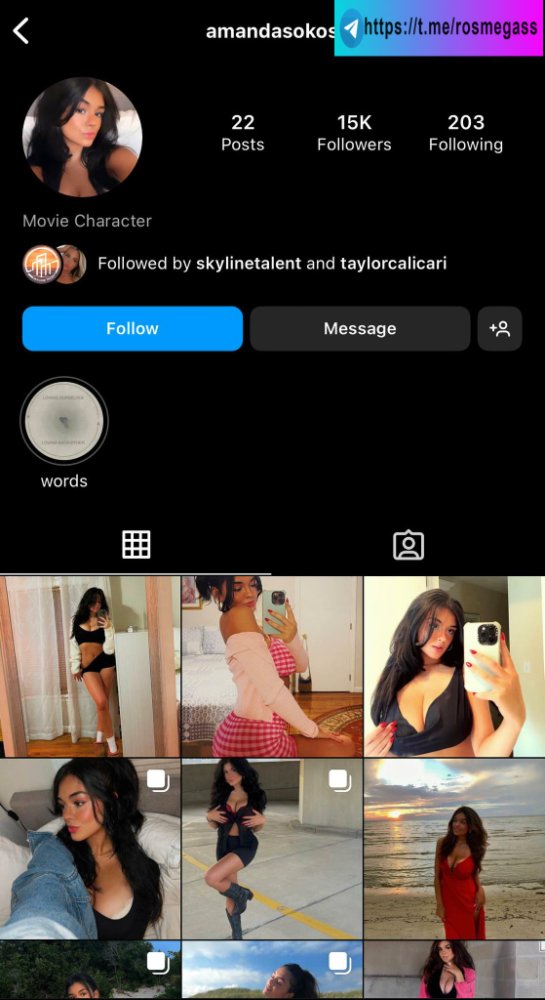Open the pink gingham outfit mirror selfie post
Image resolution: width=545 pixels, height=1000 pixels.
pos(272,666)
